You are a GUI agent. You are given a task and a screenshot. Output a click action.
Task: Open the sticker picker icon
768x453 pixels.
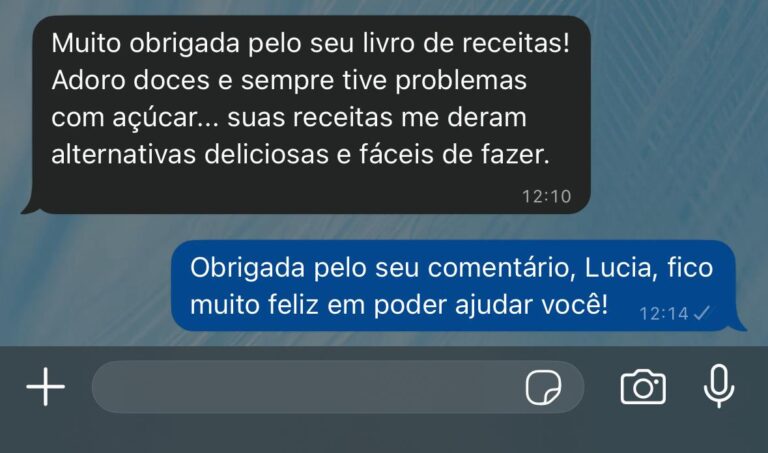543,388
